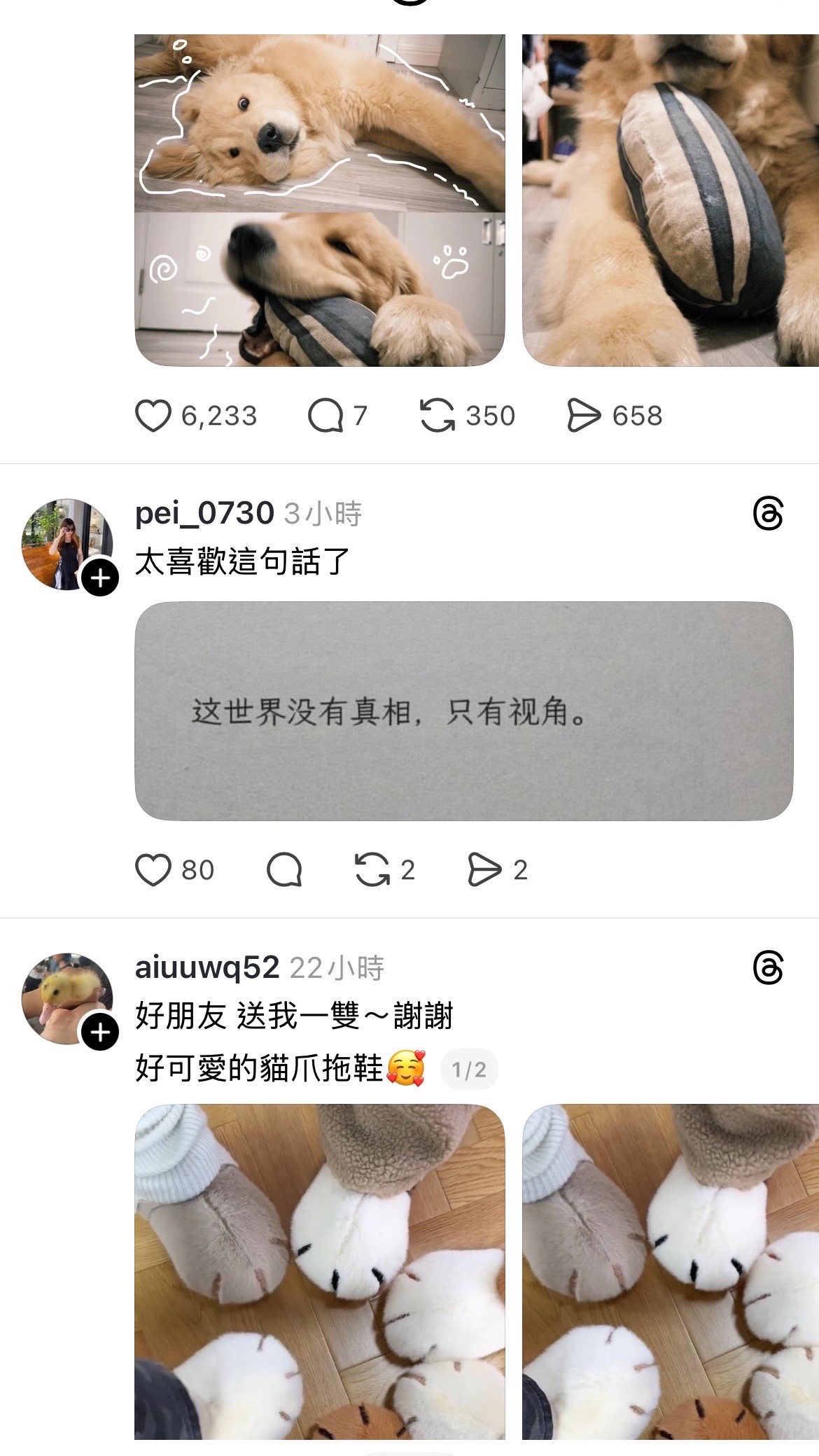Follow aiuuwq52 via avatar plus badge
The width and height of the screenshot is (819, 1456).
coord(100,1032)
